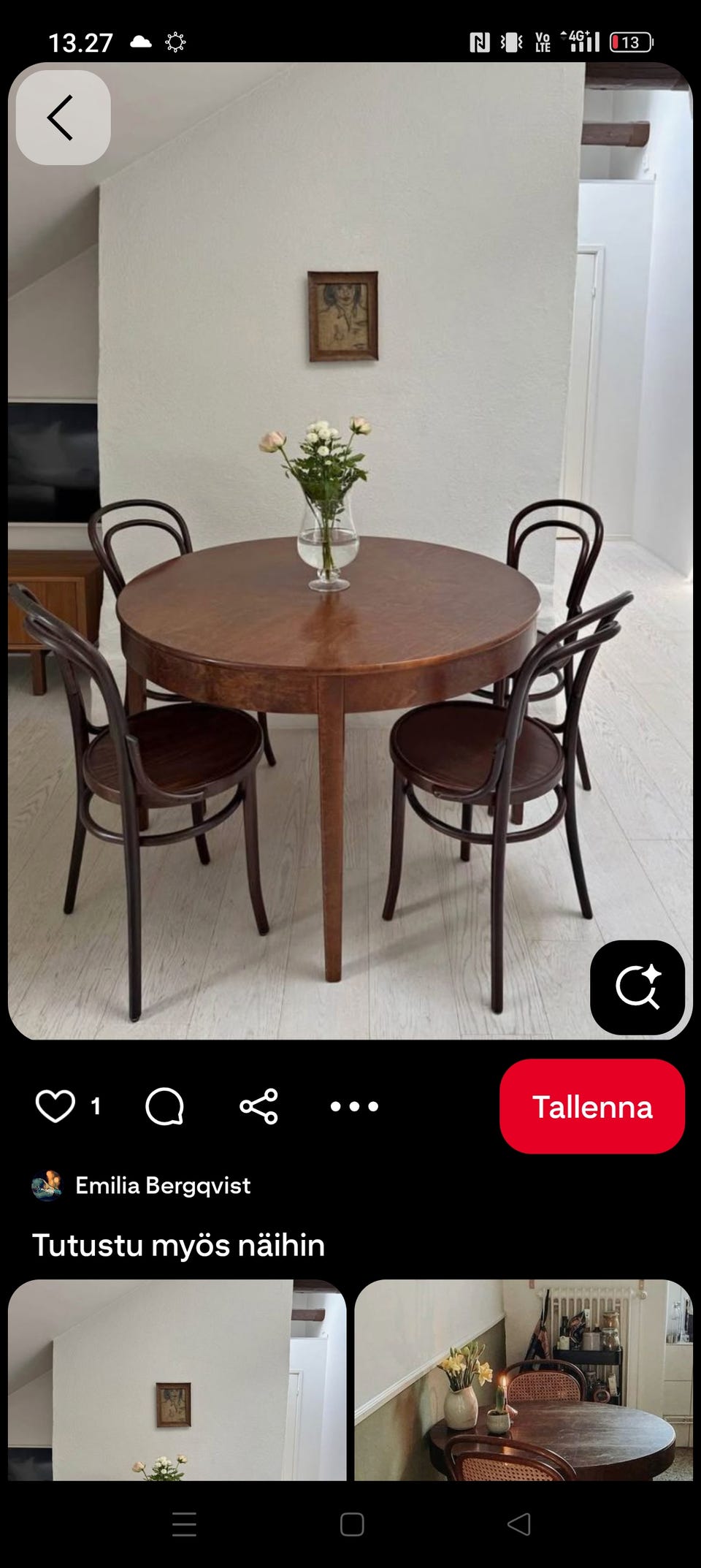The width and height of the screenshot is (701, 1568).
Task: Open Emilia Bergqvist's profile avatar
Action: 47,1184
